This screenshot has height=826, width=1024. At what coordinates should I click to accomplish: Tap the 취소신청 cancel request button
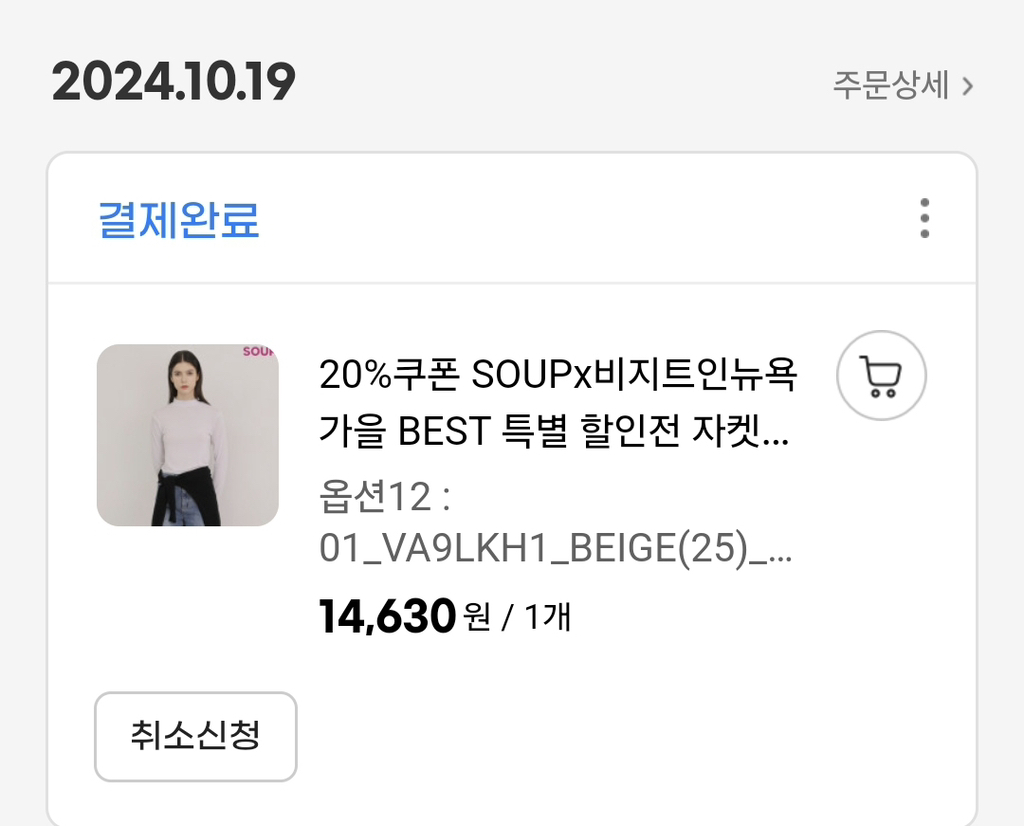point(196,736)
